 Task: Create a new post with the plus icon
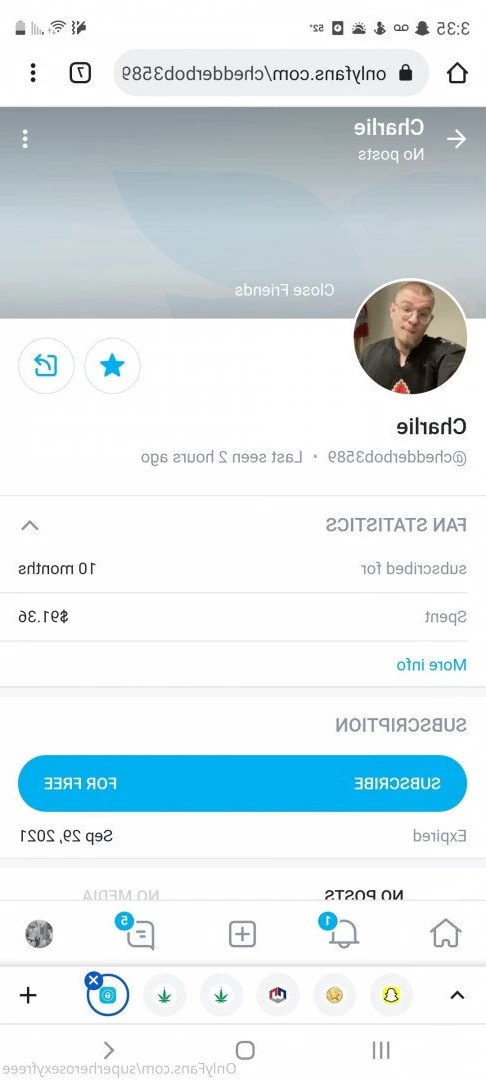pos(242,935)
